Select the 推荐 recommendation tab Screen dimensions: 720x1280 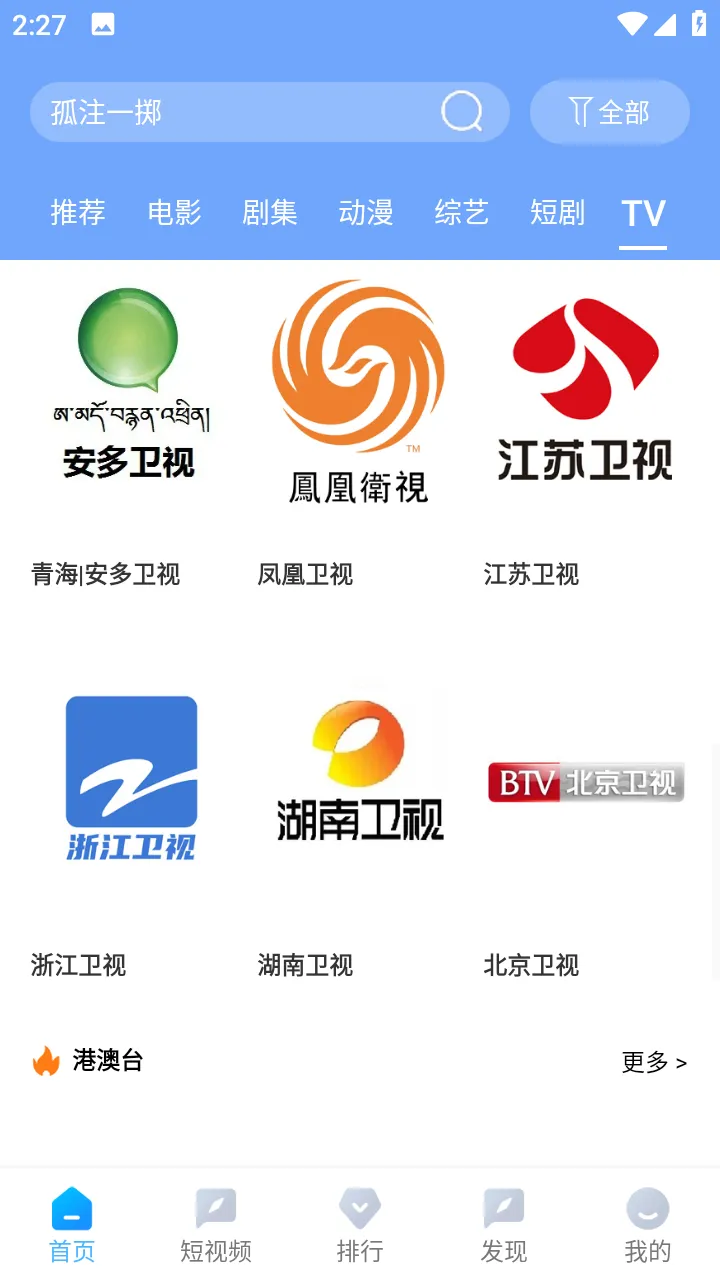pyautogui.click(x=77, y=213)
